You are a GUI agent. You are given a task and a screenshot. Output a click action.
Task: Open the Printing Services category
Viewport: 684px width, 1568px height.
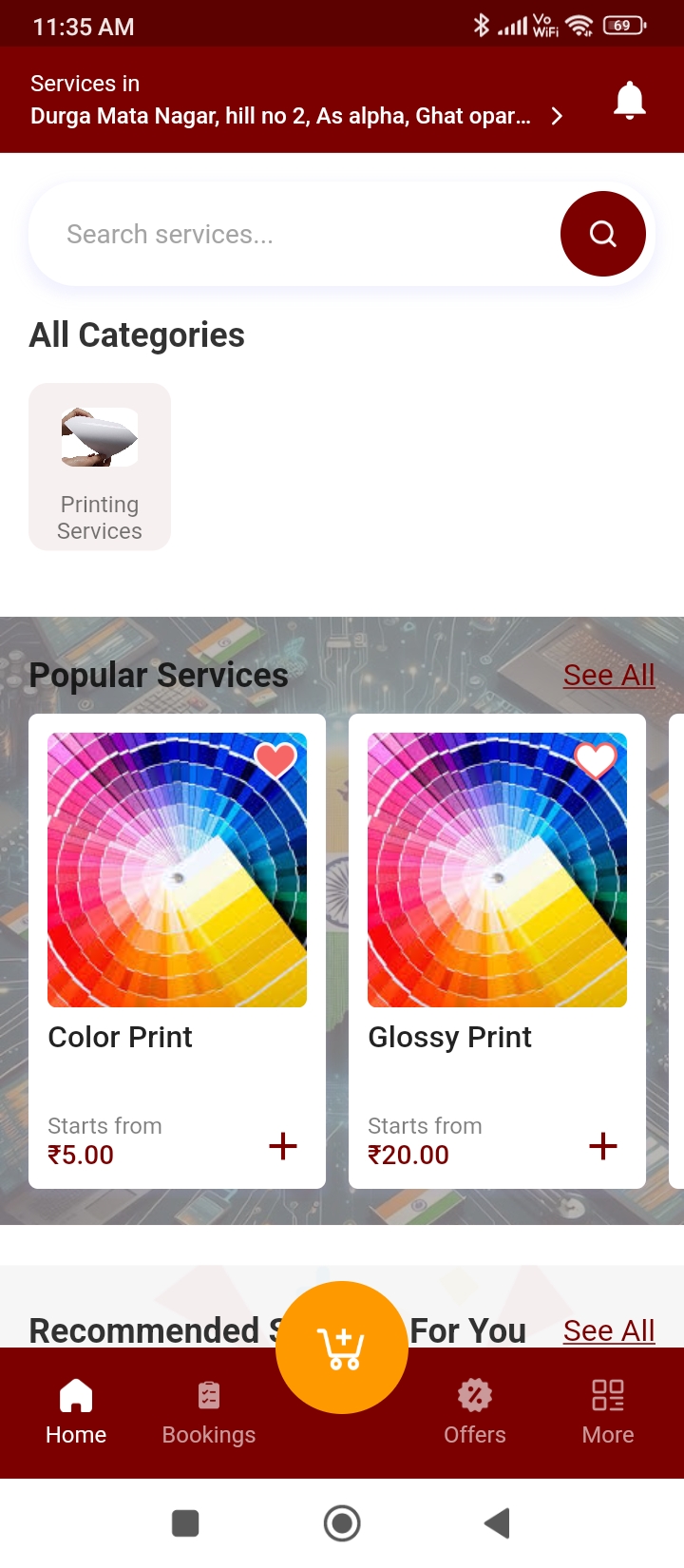99,466
